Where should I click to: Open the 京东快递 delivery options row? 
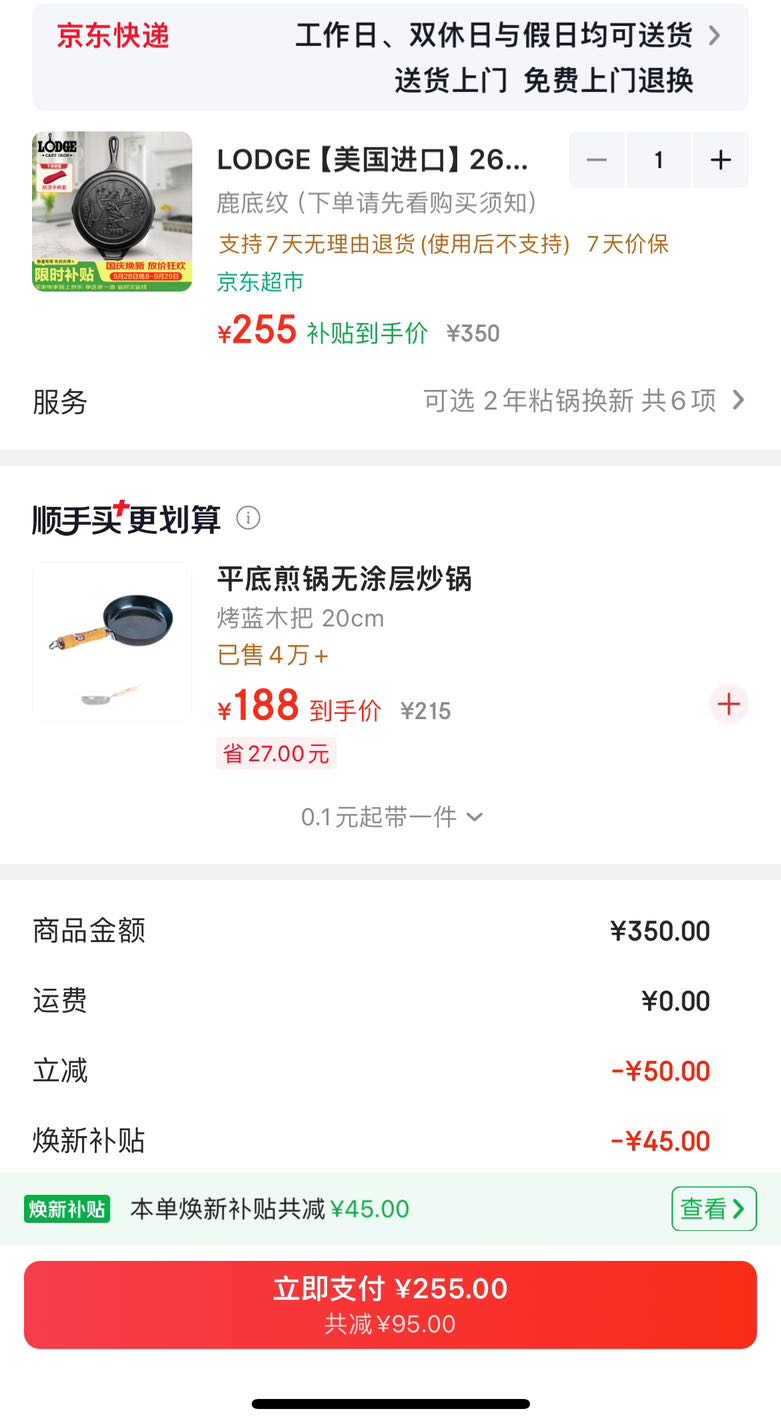point(390,57)
